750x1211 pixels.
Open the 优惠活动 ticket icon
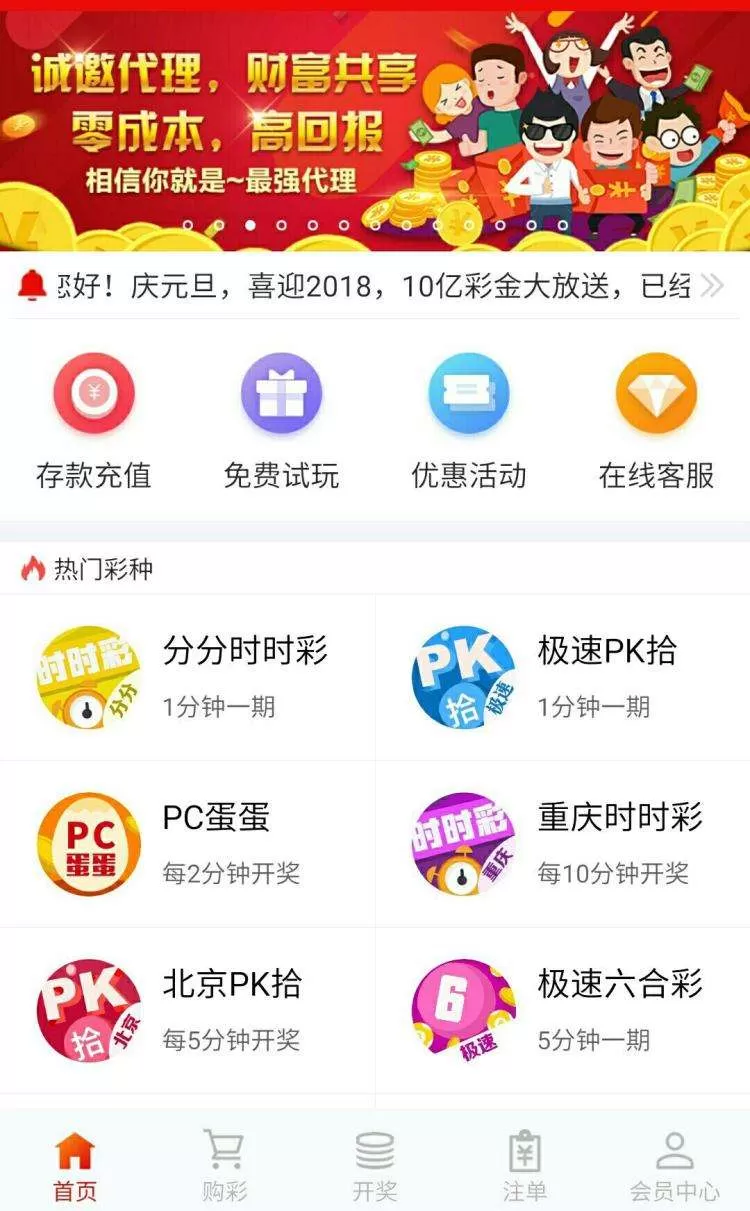(x=467, y=393)
